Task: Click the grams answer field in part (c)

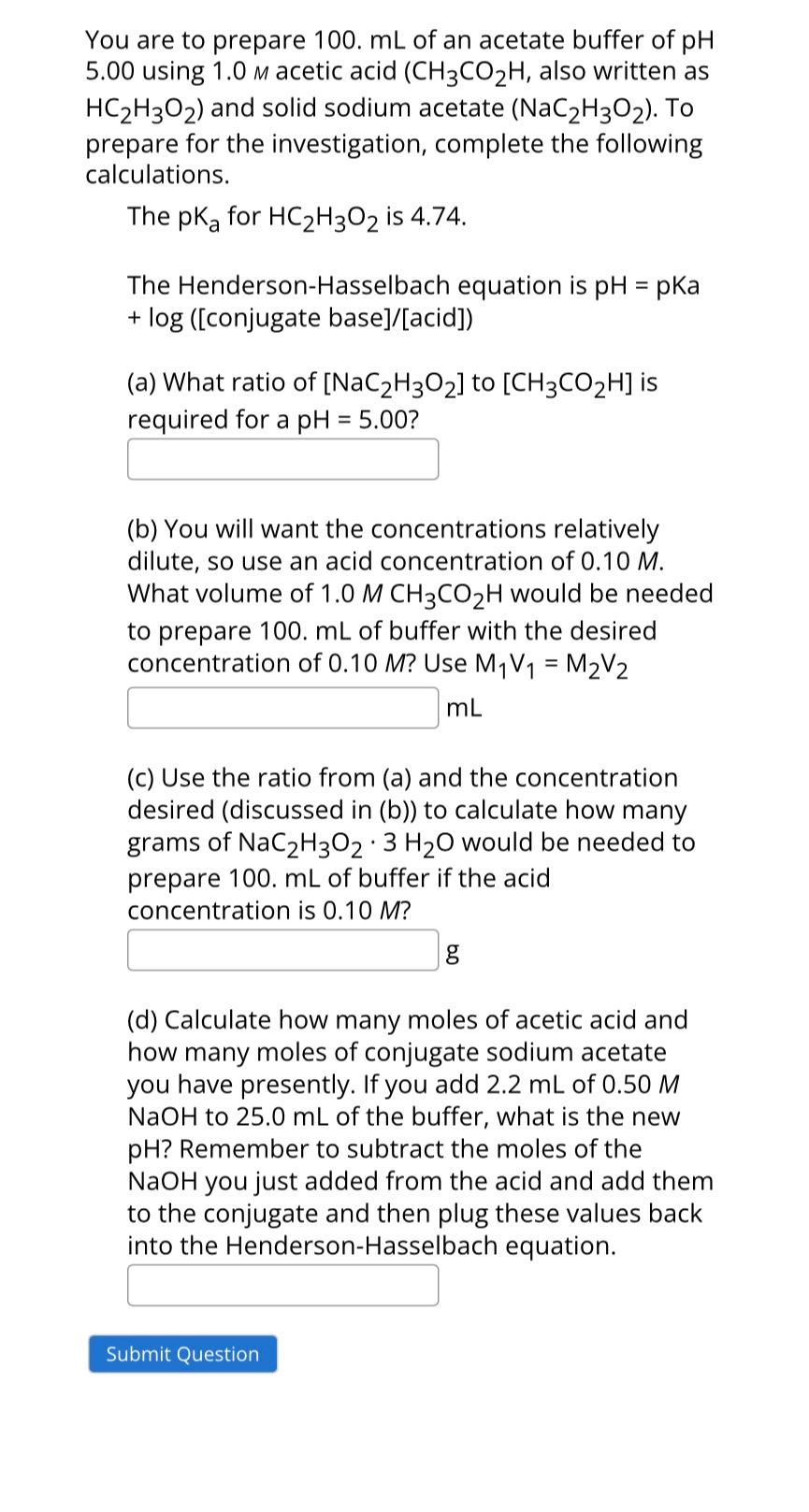Action: (x=283, y=951)
